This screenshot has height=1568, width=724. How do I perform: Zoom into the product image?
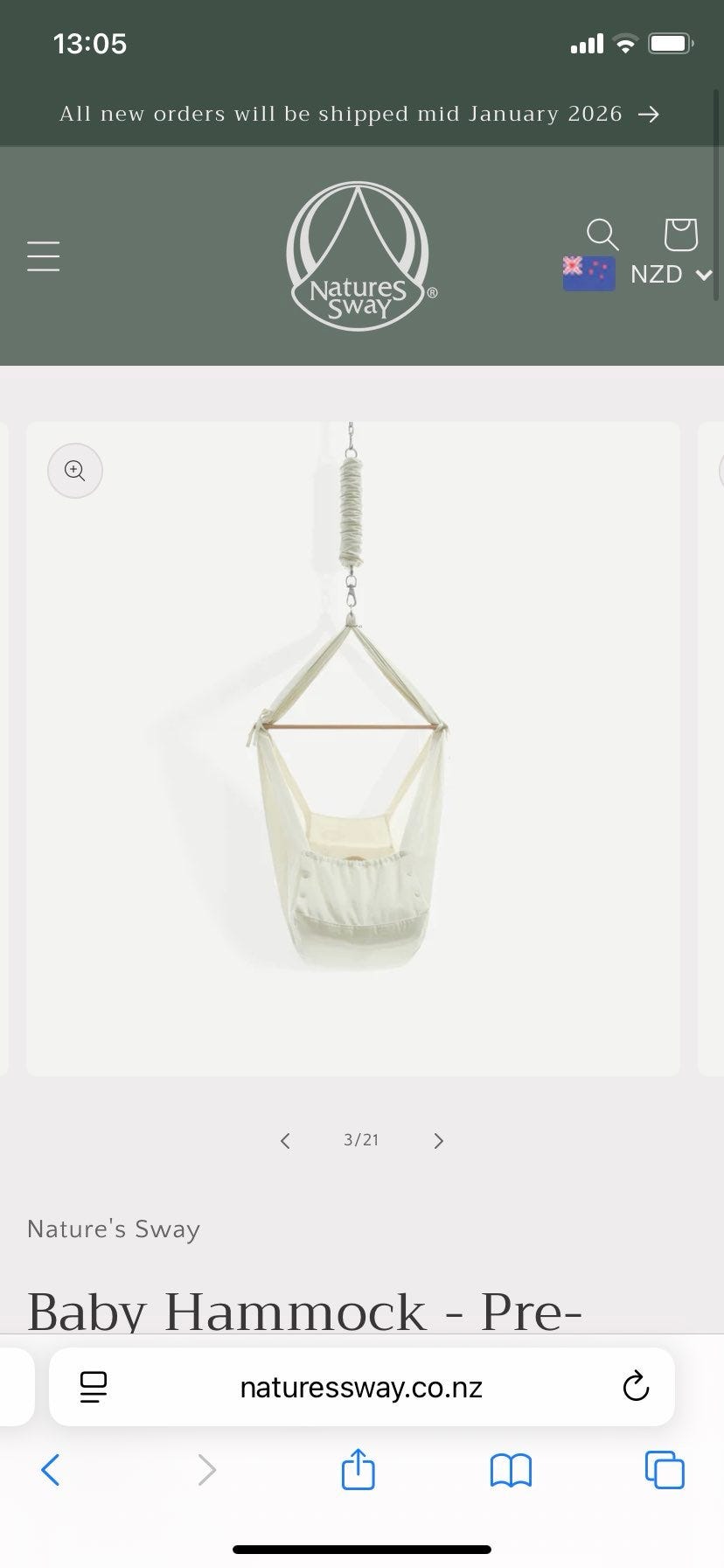coord(75,471)
